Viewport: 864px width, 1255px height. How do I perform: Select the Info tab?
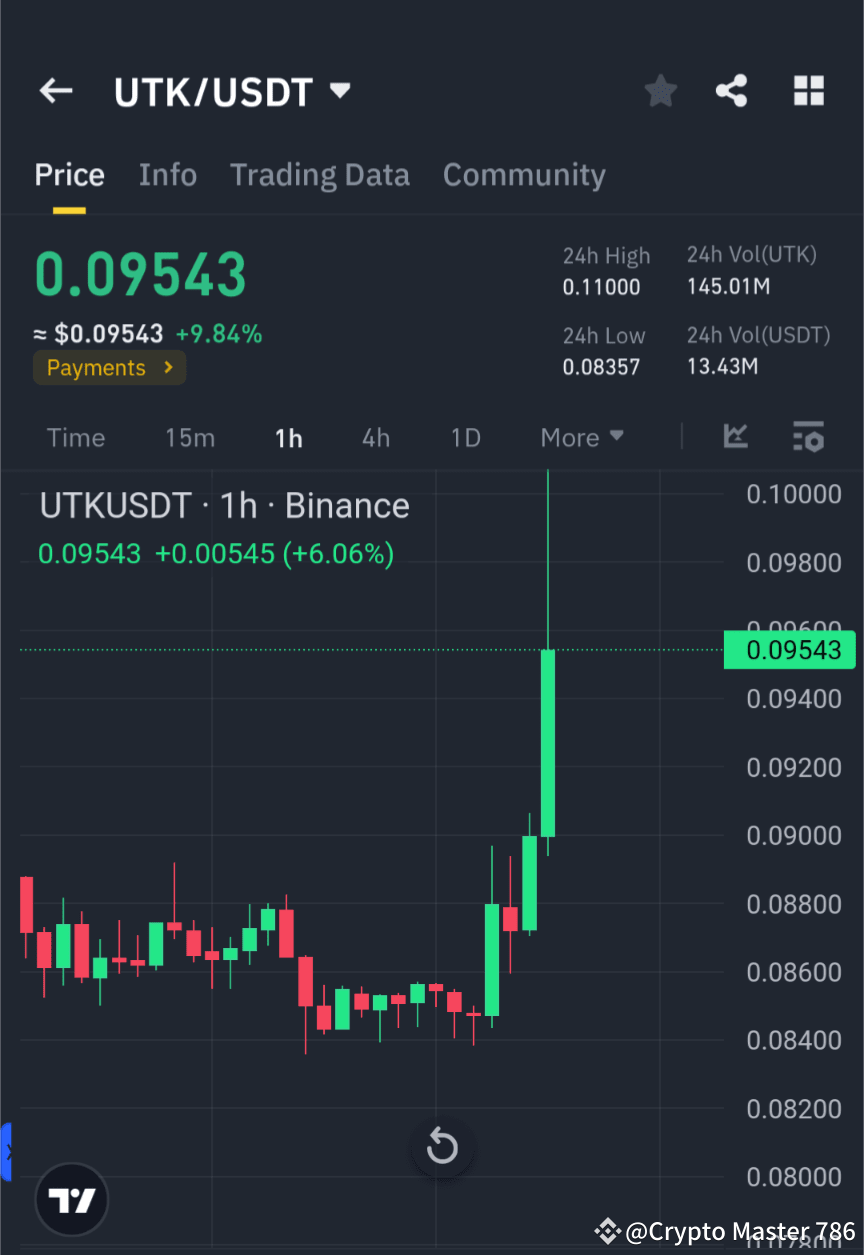point(167,174)
